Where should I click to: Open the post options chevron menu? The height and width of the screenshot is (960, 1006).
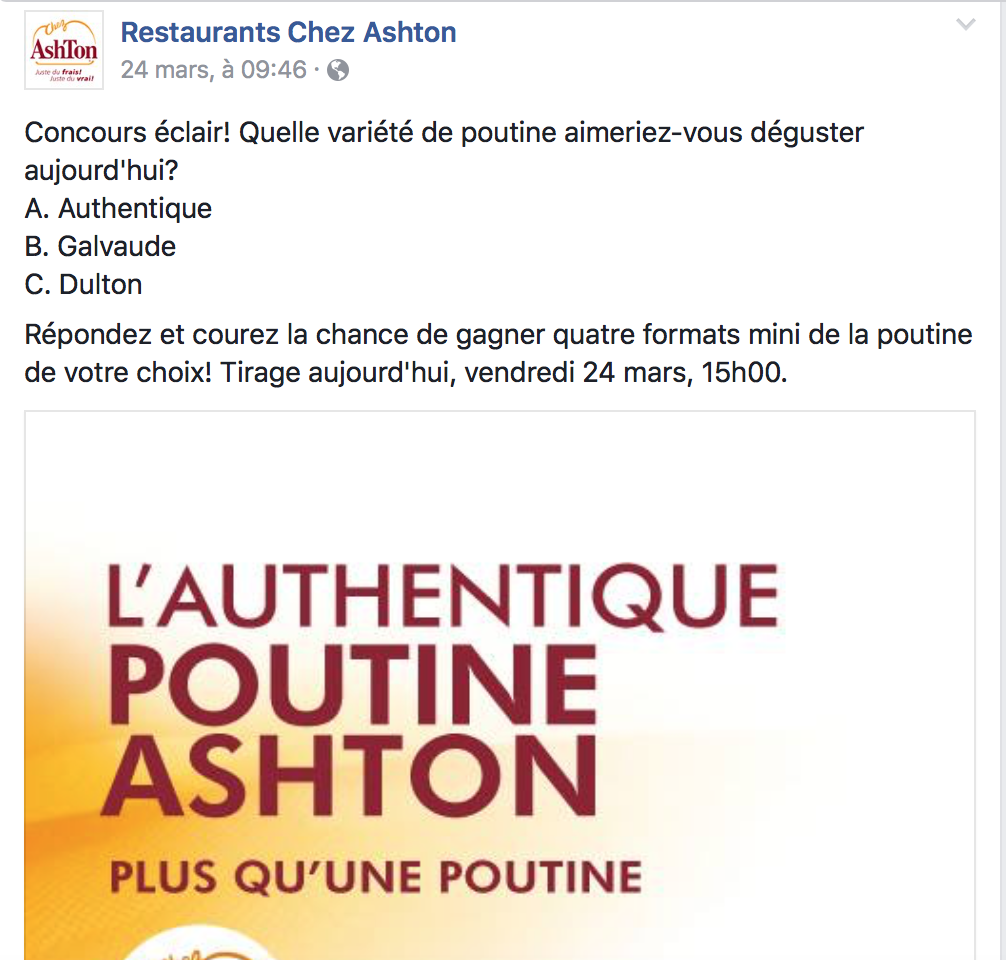point(965,25)
